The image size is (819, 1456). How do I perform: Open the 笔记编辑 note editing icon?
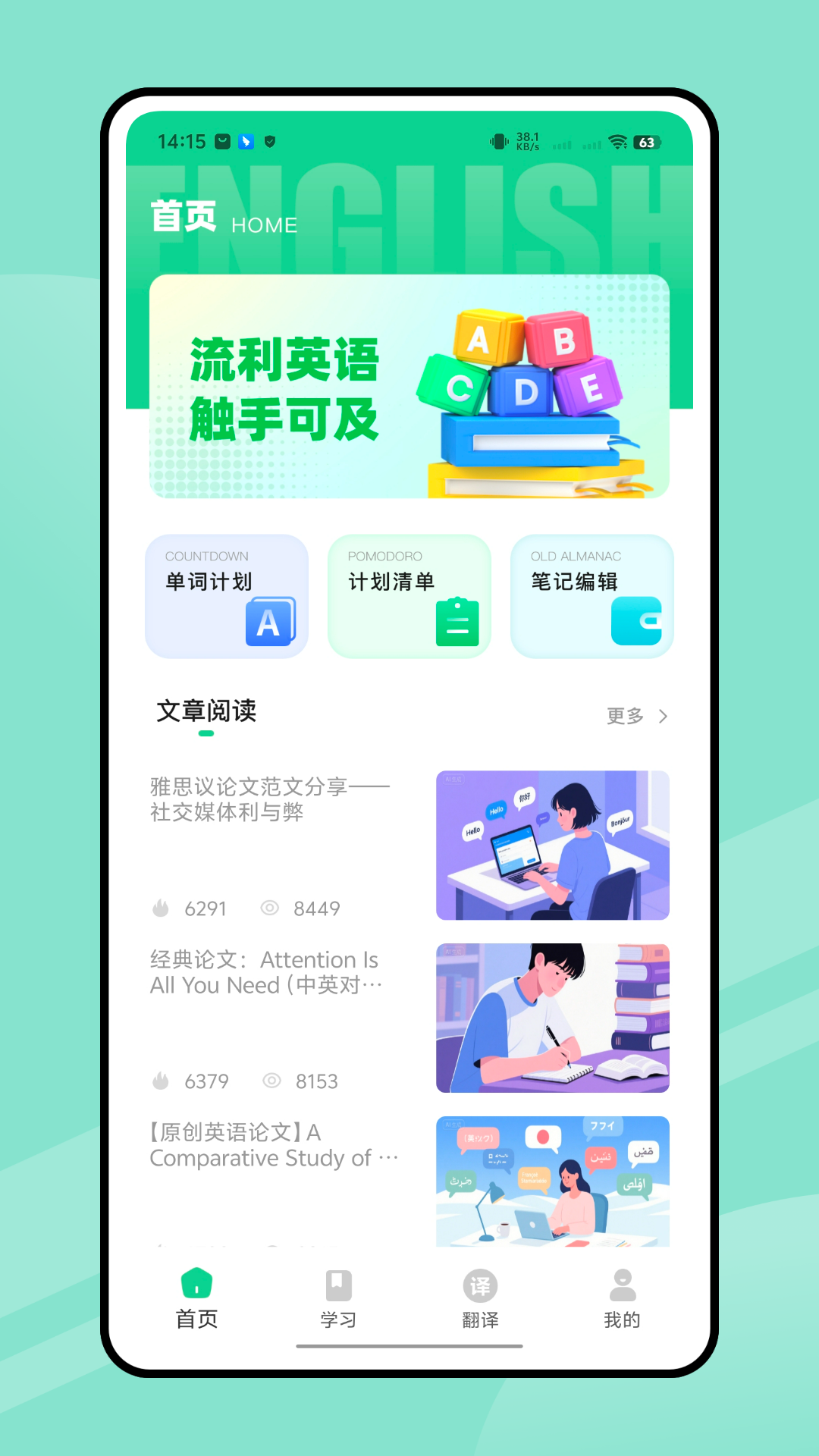click(639, 622)
